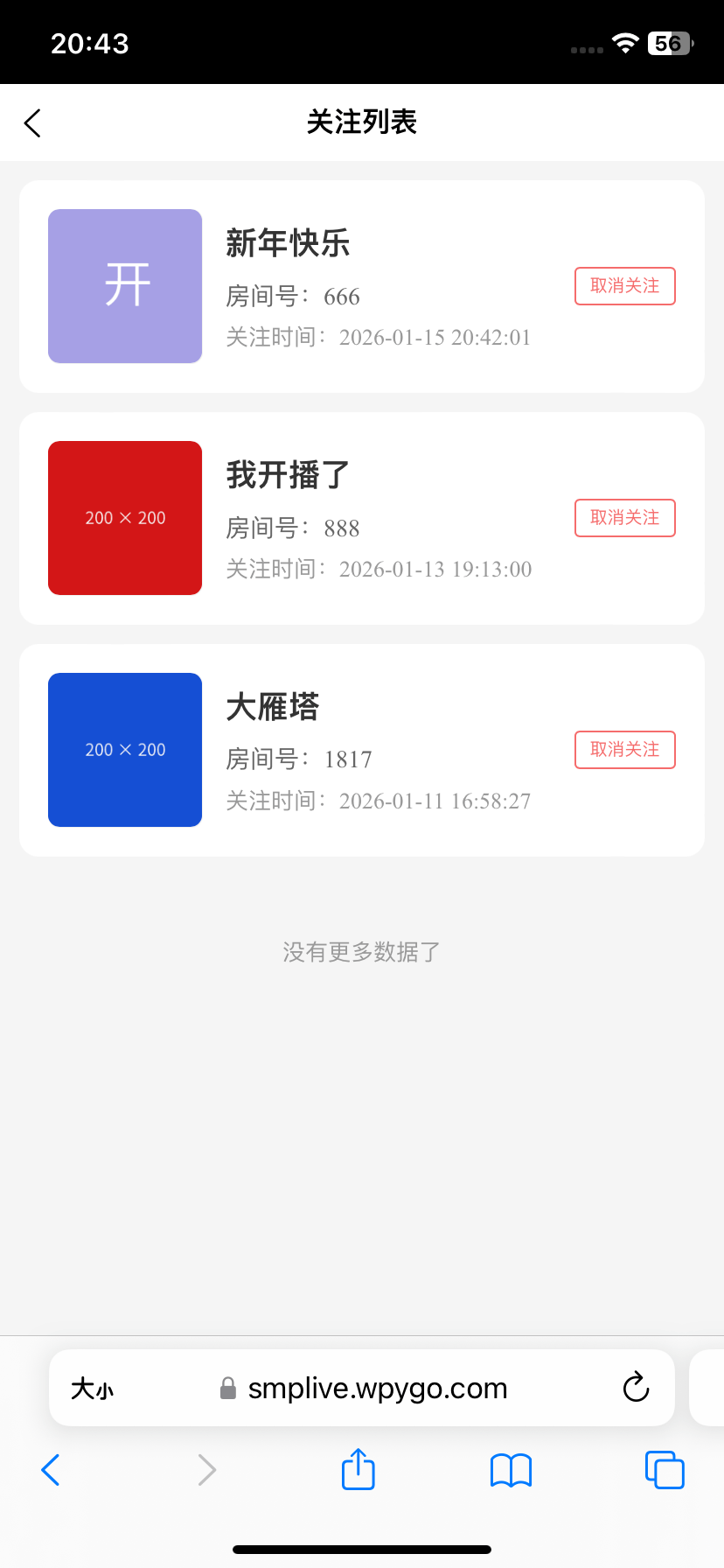724x1568 pixels.
Task: Open the bookmarks icon
Action: click(x=511, y=1470)
